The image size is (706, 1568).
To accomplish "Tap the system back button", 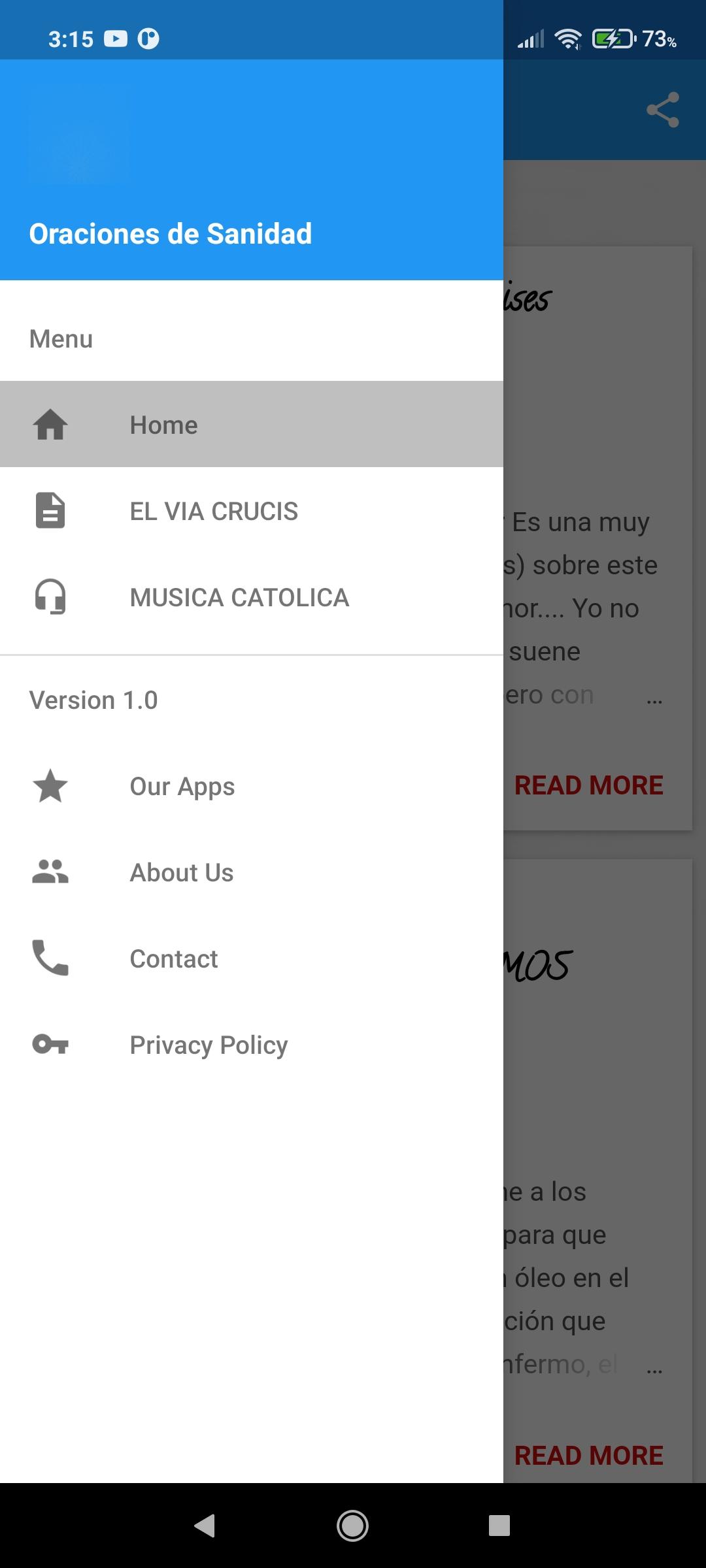I will (x=205, y=1526).
